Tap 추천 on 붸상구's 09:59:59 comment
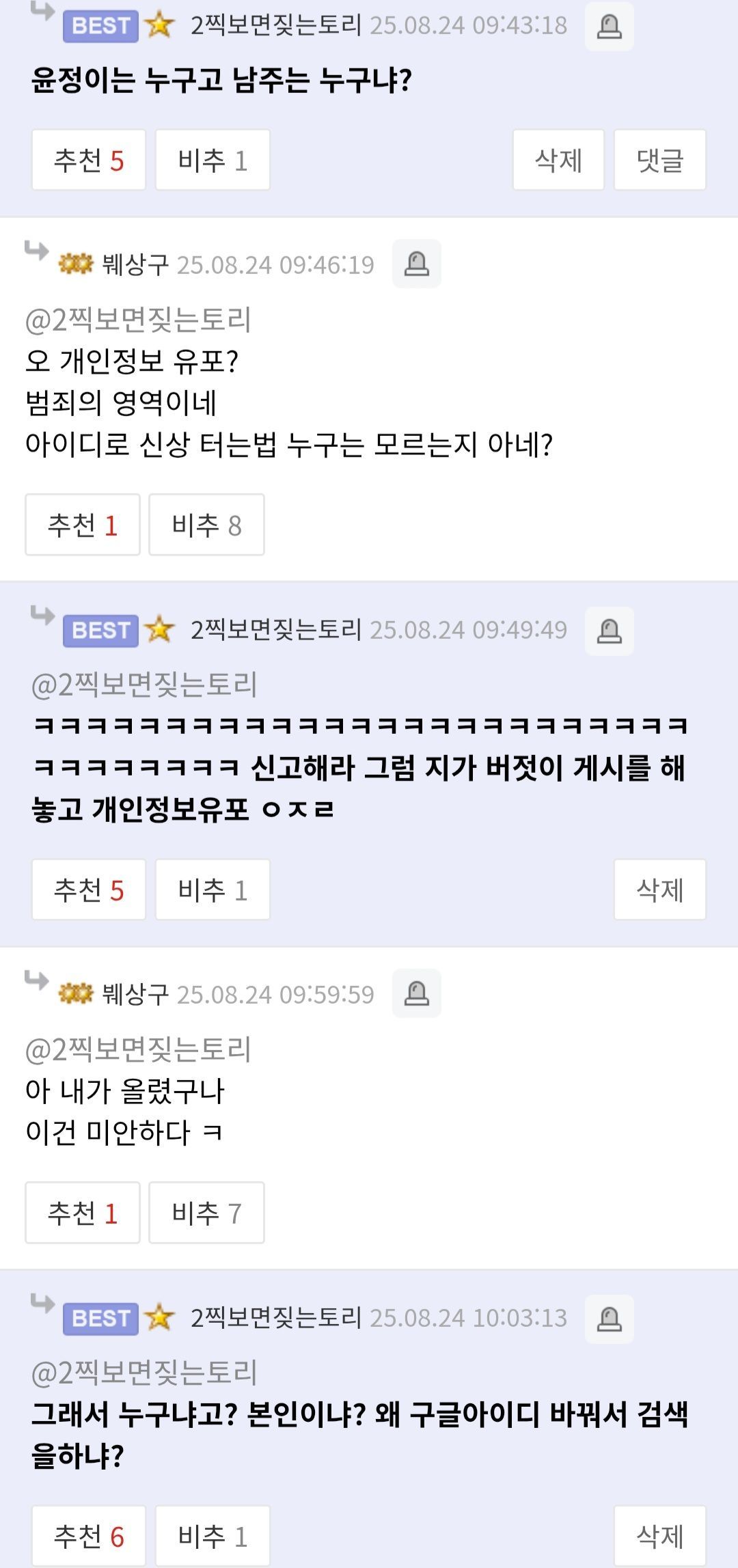 pos(83,1213)
